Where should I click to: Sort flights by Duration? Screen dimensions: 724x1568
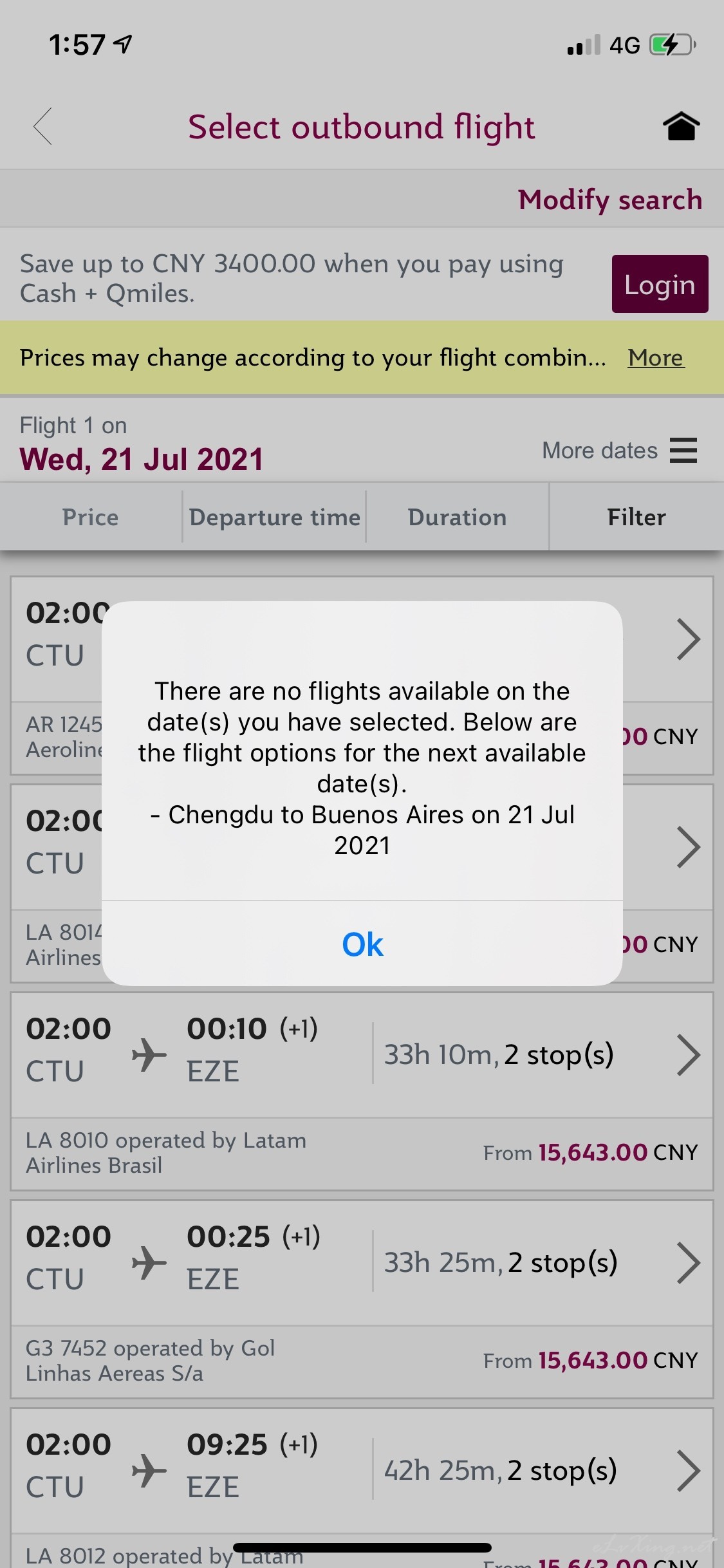coord(458,517)
